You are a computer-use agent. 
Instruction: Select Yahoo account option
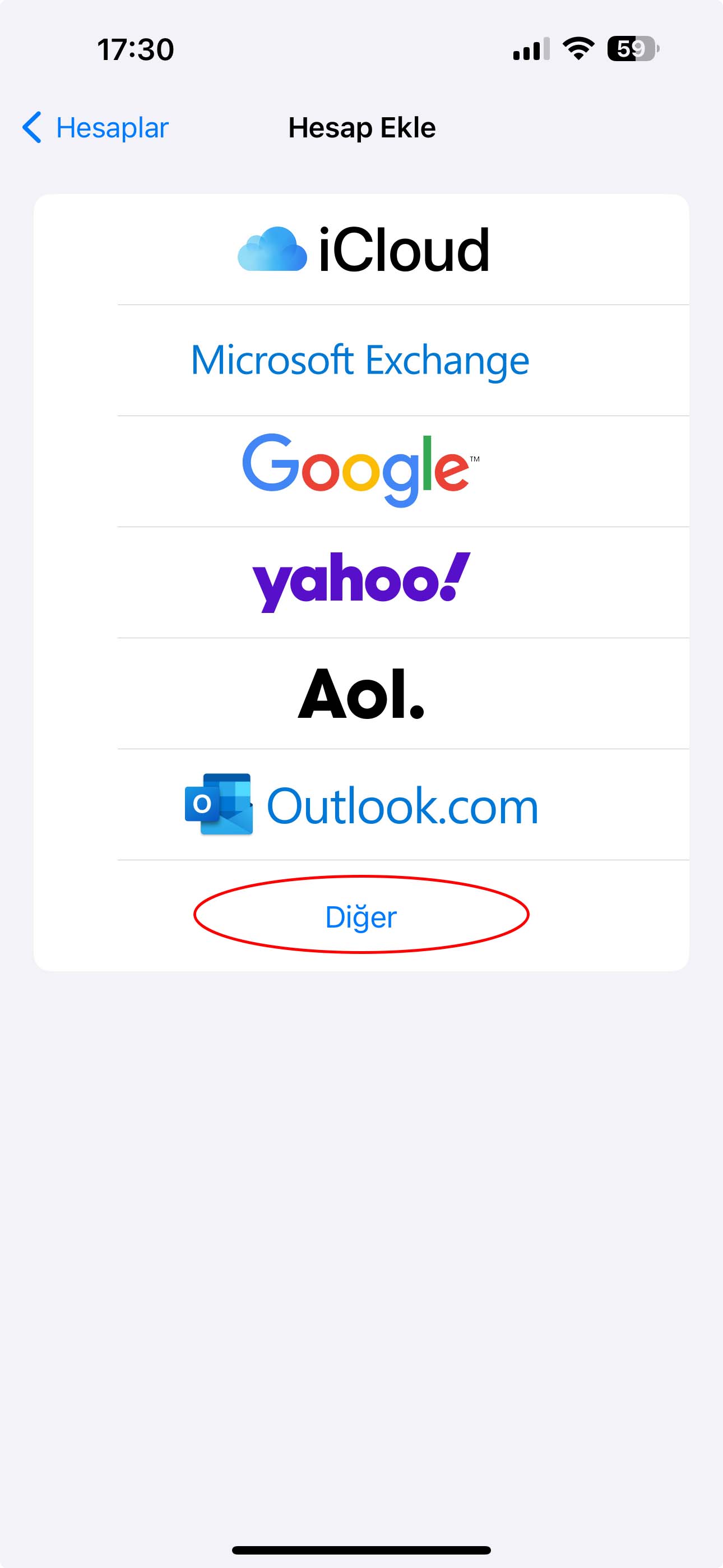[x=360, y=582]
